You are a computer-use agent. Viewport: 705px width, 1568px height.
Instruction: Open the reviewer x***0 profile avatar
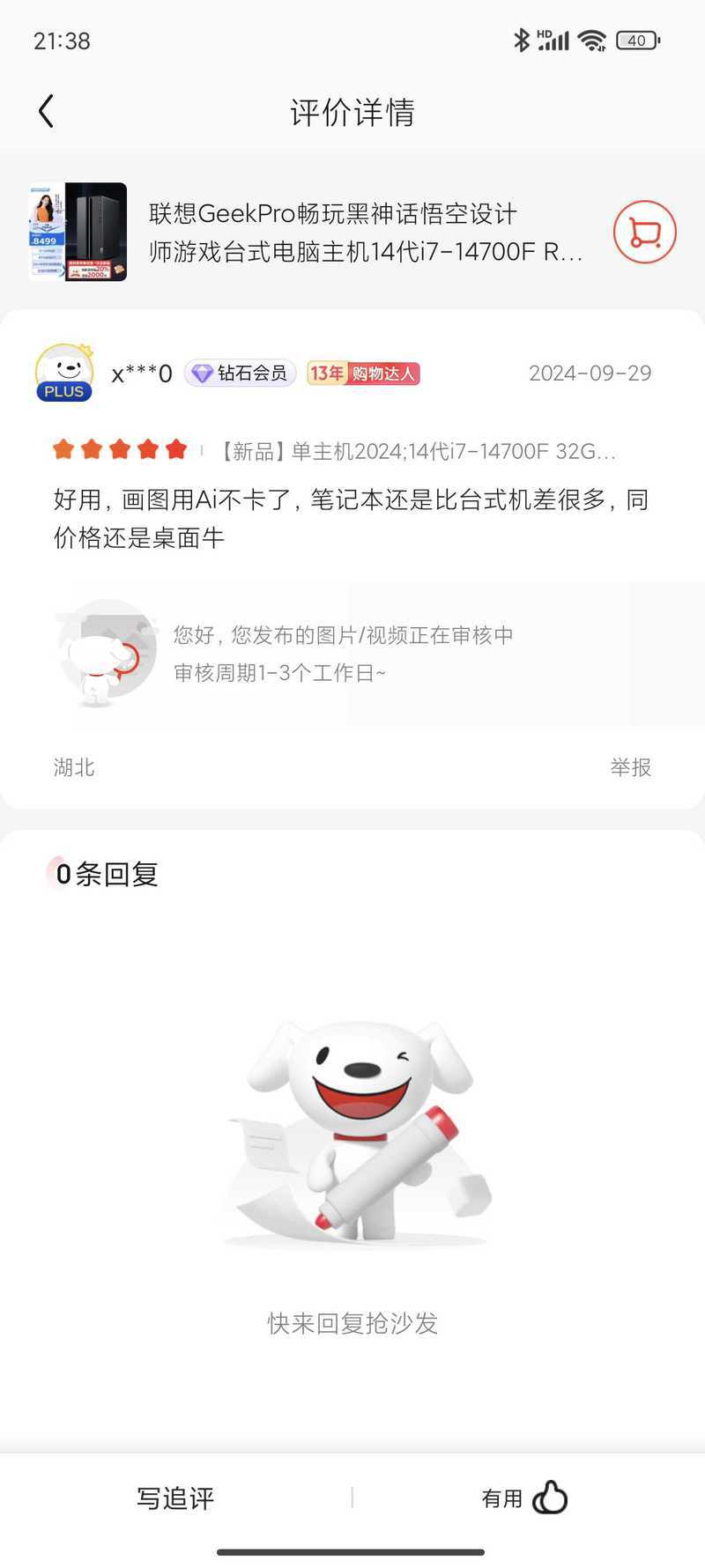(64, 373)
